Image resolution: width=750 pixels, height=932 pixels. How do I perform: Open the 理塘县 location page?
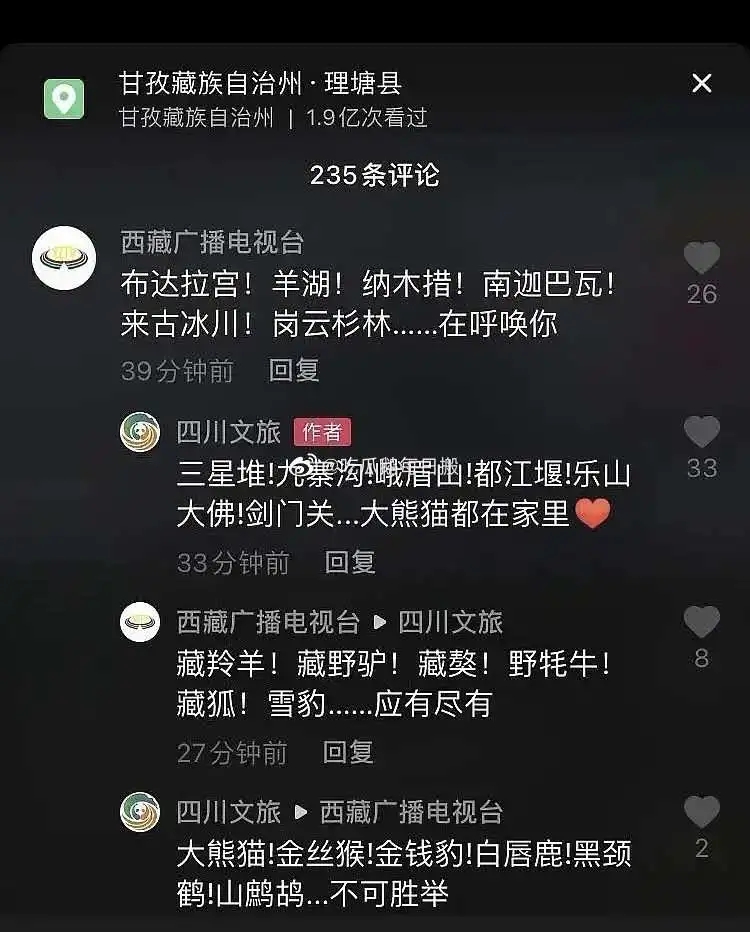[x=260, y=83]
